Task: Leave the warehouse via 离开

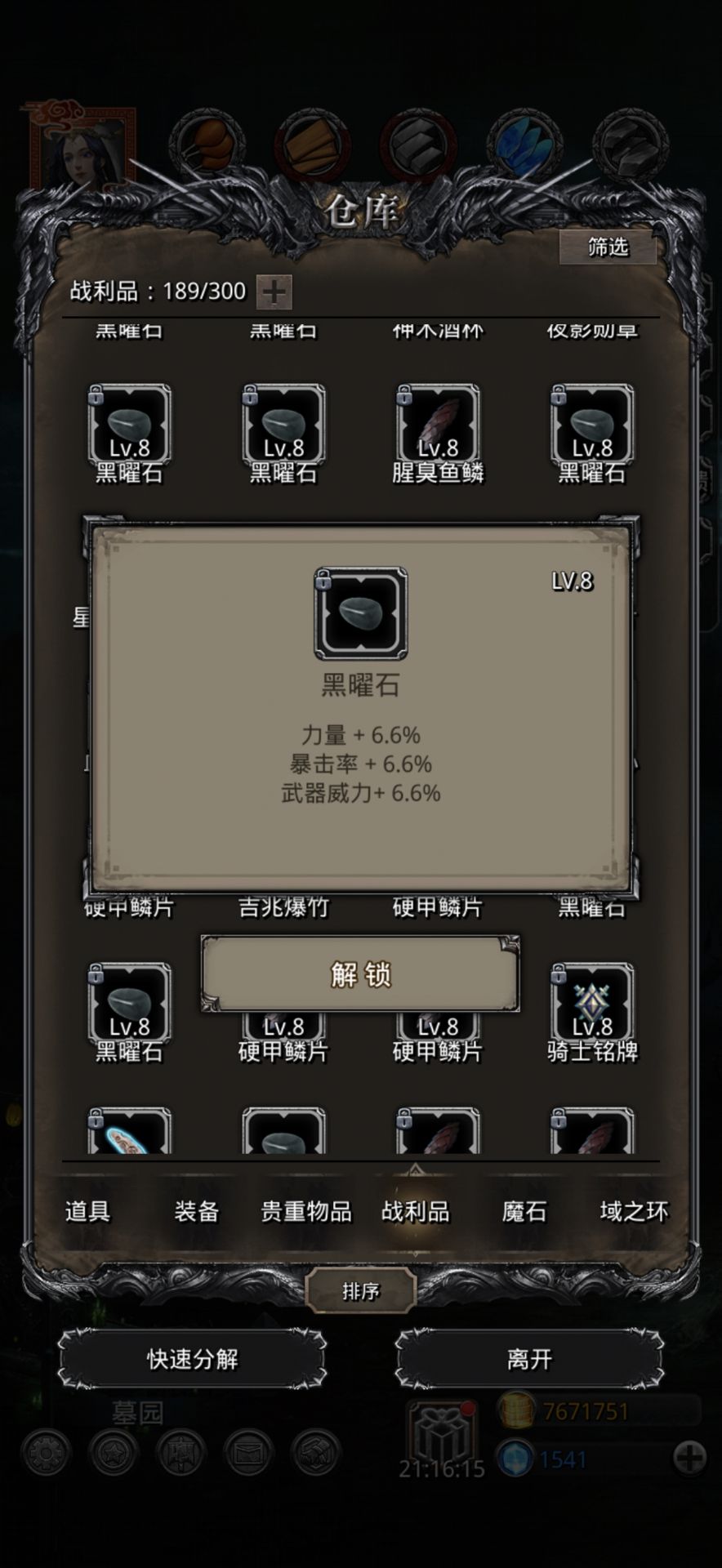Action: [529, 1359]
